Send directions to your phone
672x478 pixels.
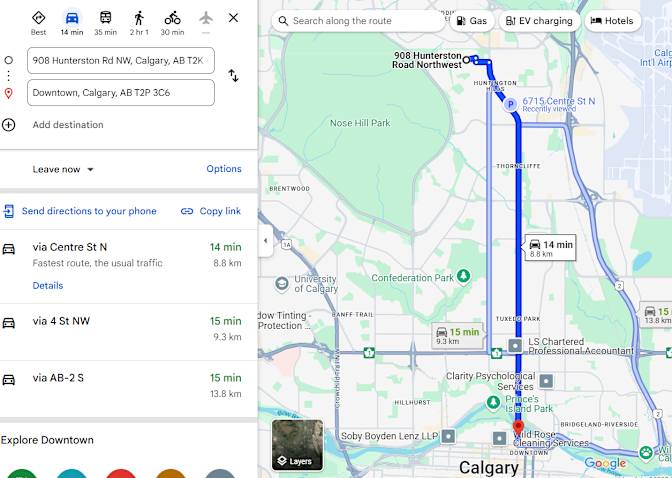click(80, 211)
